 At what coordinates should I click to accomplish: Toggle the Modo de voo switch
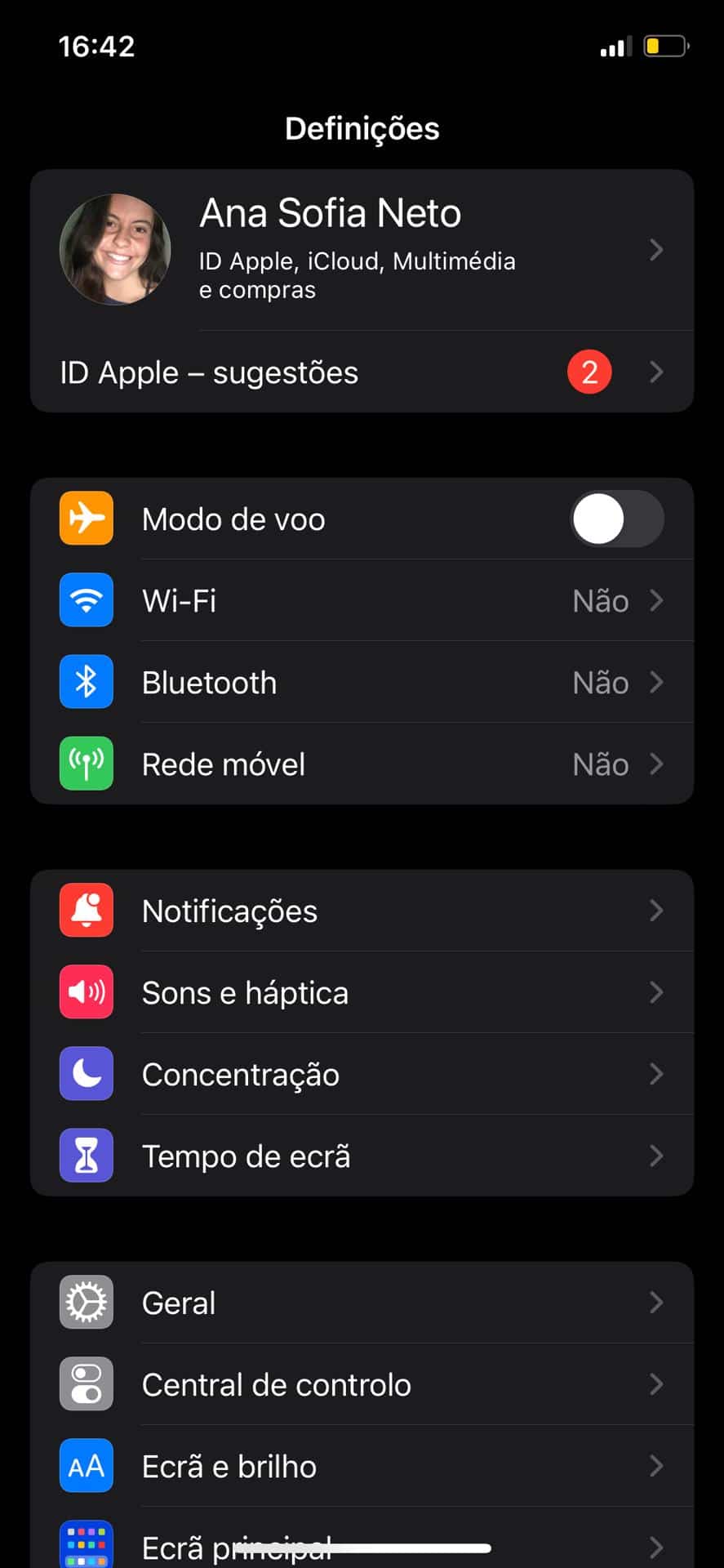click(x=616, y=519)
